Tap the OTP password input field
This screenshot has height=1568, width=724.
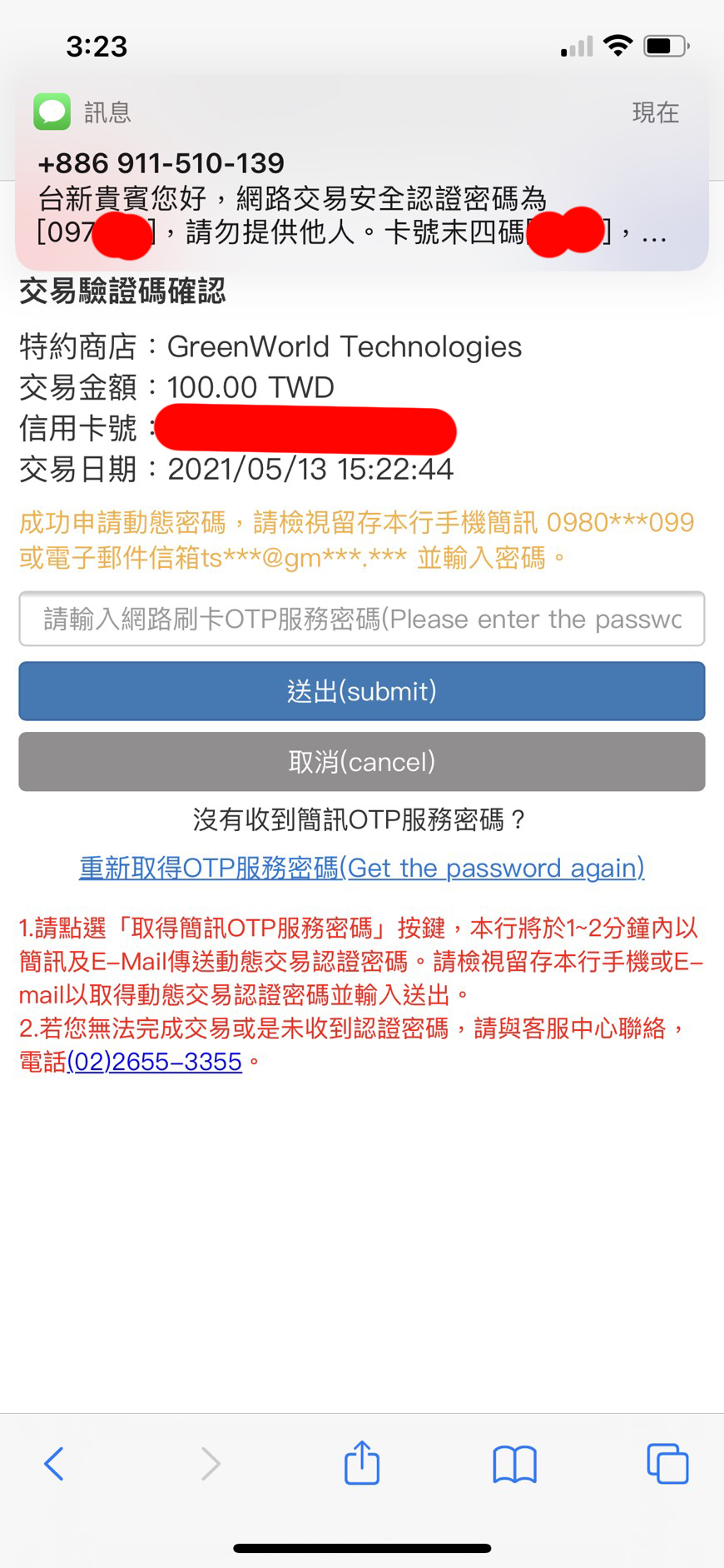click(362, 619)
